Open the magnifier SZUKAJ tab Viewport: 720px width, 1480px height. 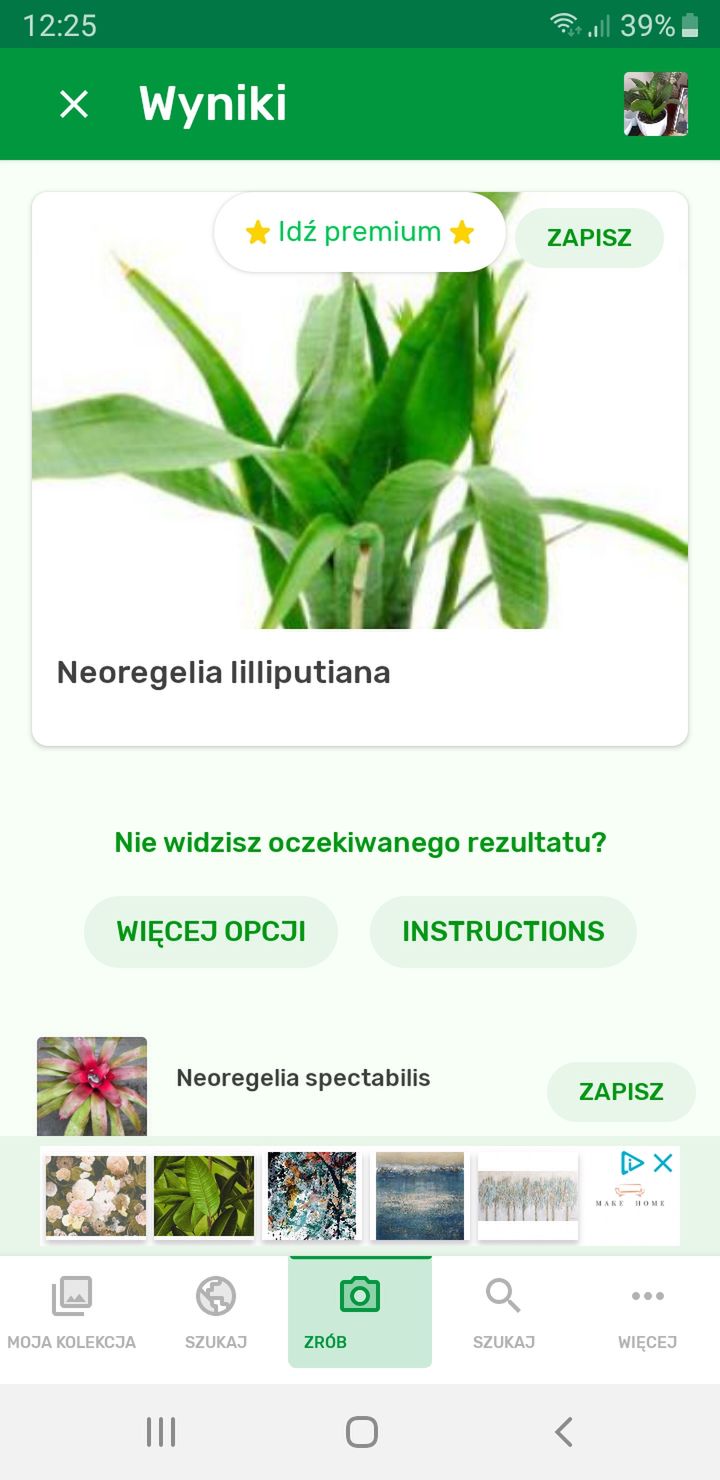(504, 1312)
